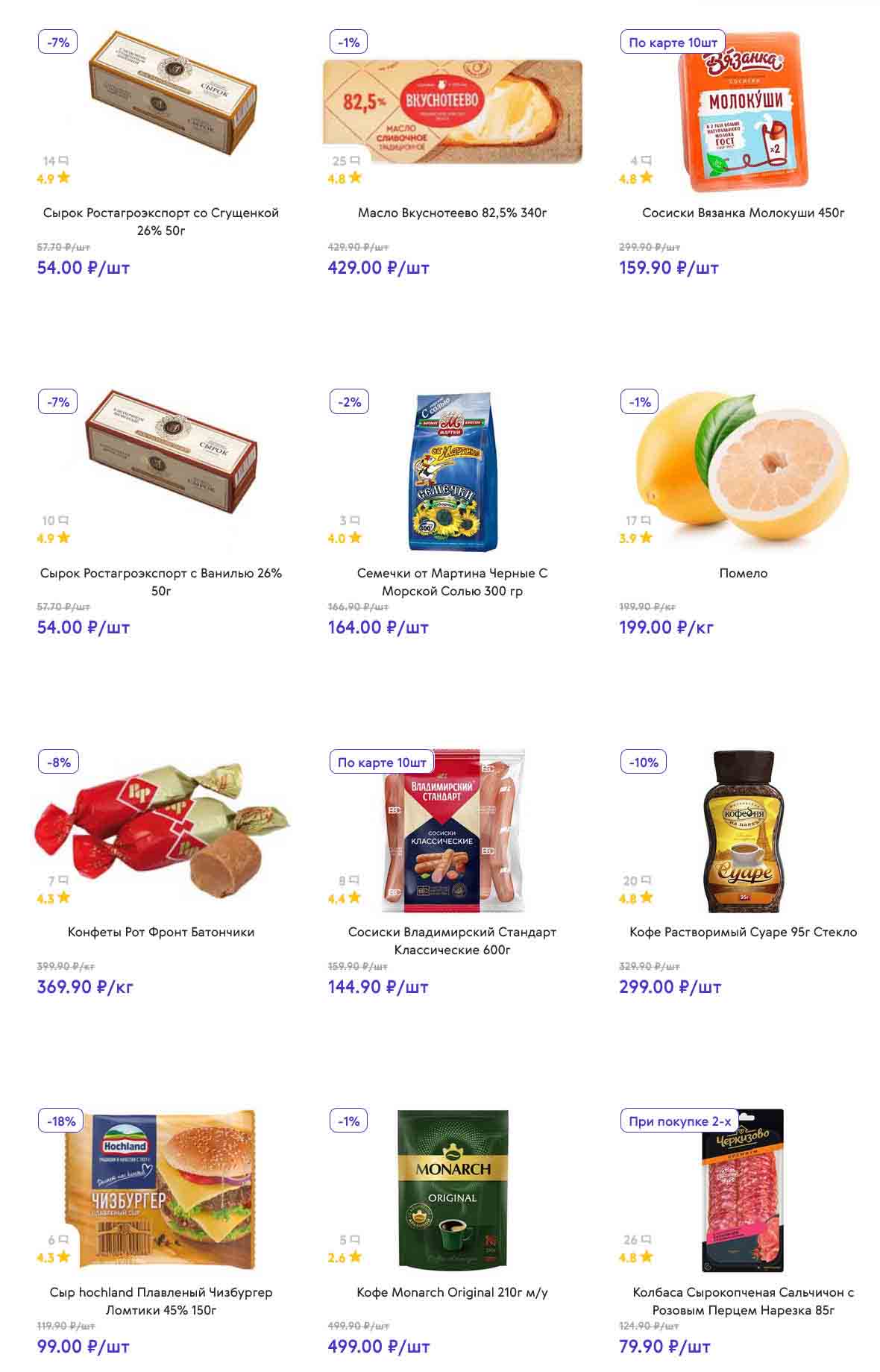Open Сырок Ростагроэкспорт с Ванилью card

(x=161, y=581)
